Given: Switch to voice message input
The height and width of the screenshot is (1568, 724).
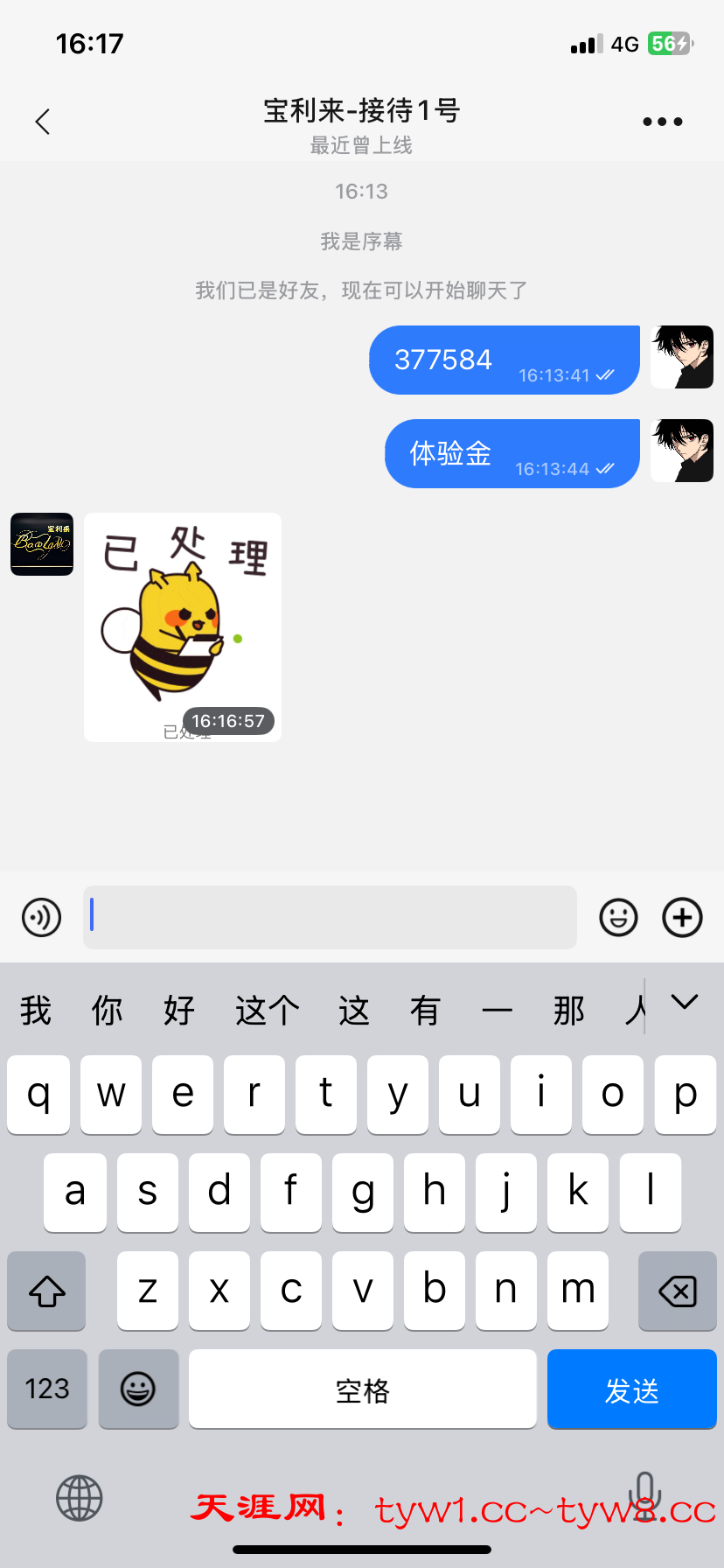Looking at the screenshot, I should pyautogui.click(x=41, y=918).
